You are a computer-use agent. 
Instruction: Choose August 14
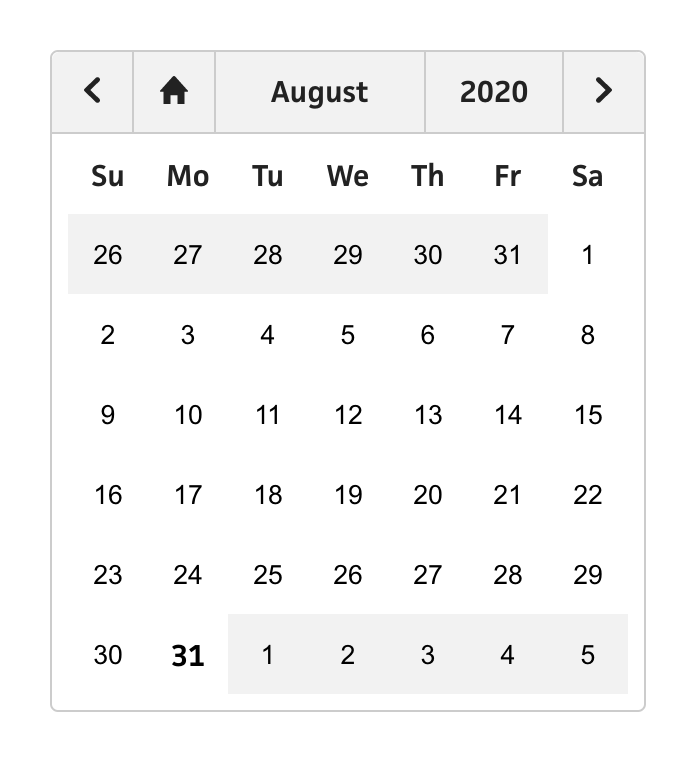coord(508,415)
